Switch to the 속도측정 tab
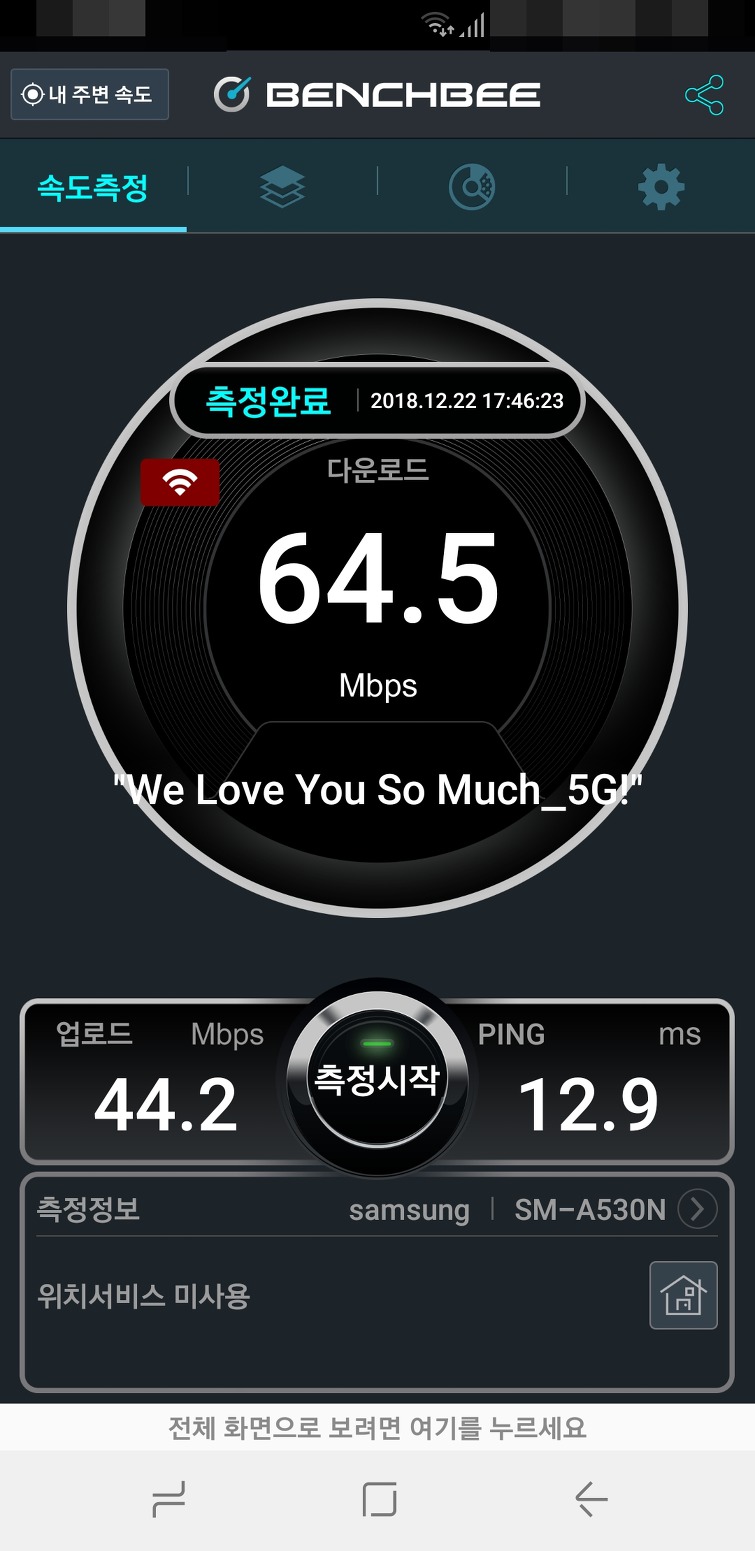Viewport: 755px width, 1551px height. point(93,186)
